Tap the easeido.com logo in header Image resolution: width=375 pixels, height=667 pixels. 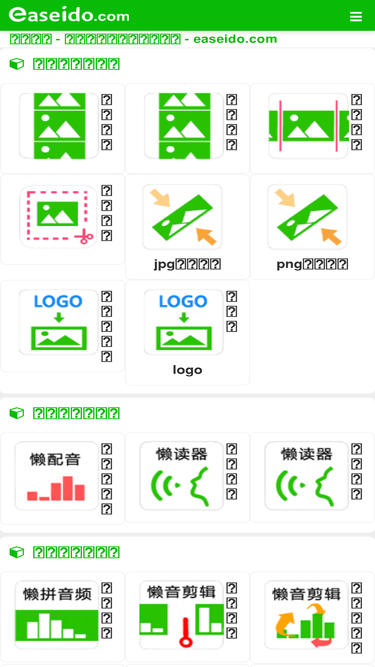pyautogui.click(x=69, y=15)
